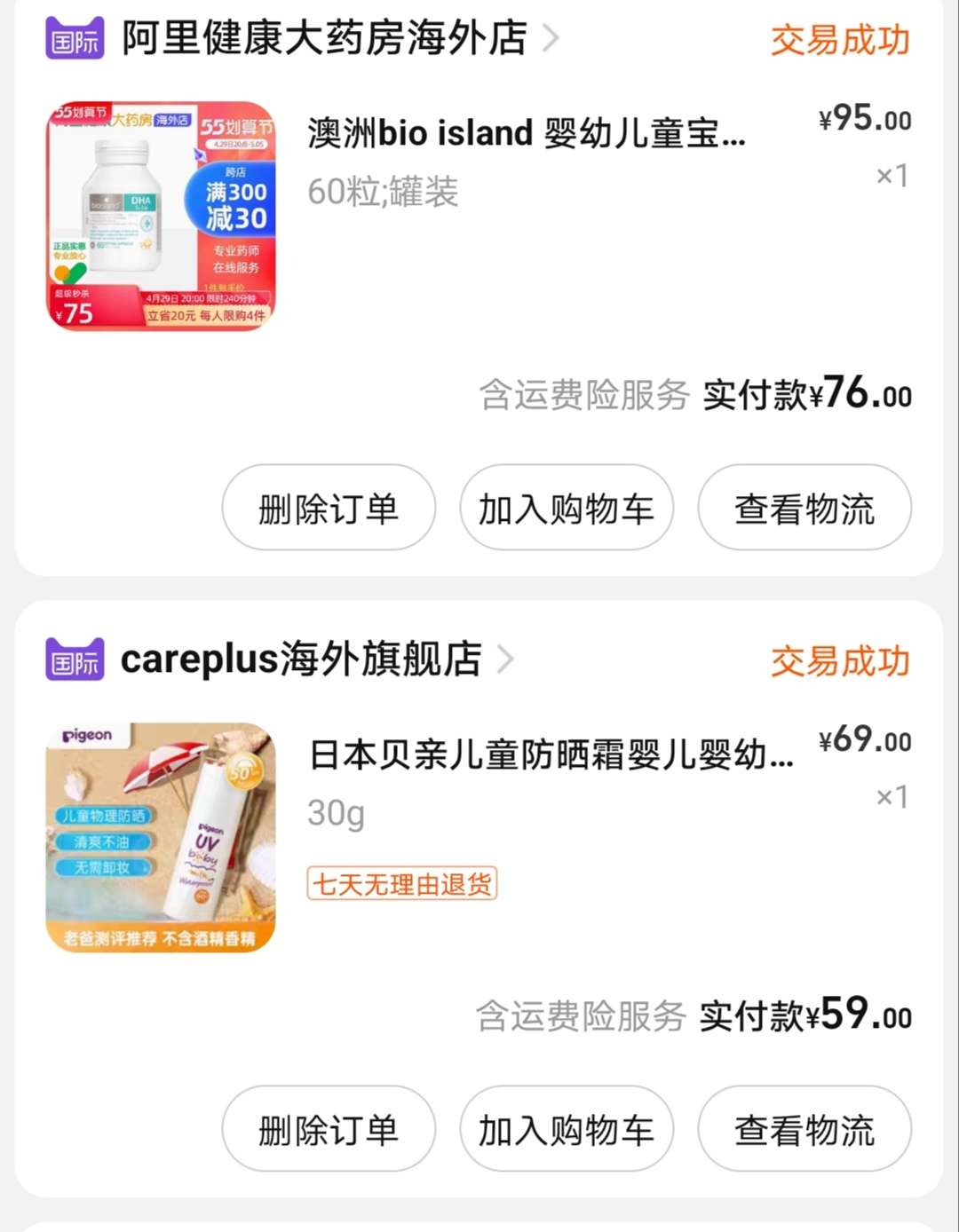Check logistics for 贝亲防晒霜 order
Viewport: 959px width, 1232px height.
(804, 1130)
